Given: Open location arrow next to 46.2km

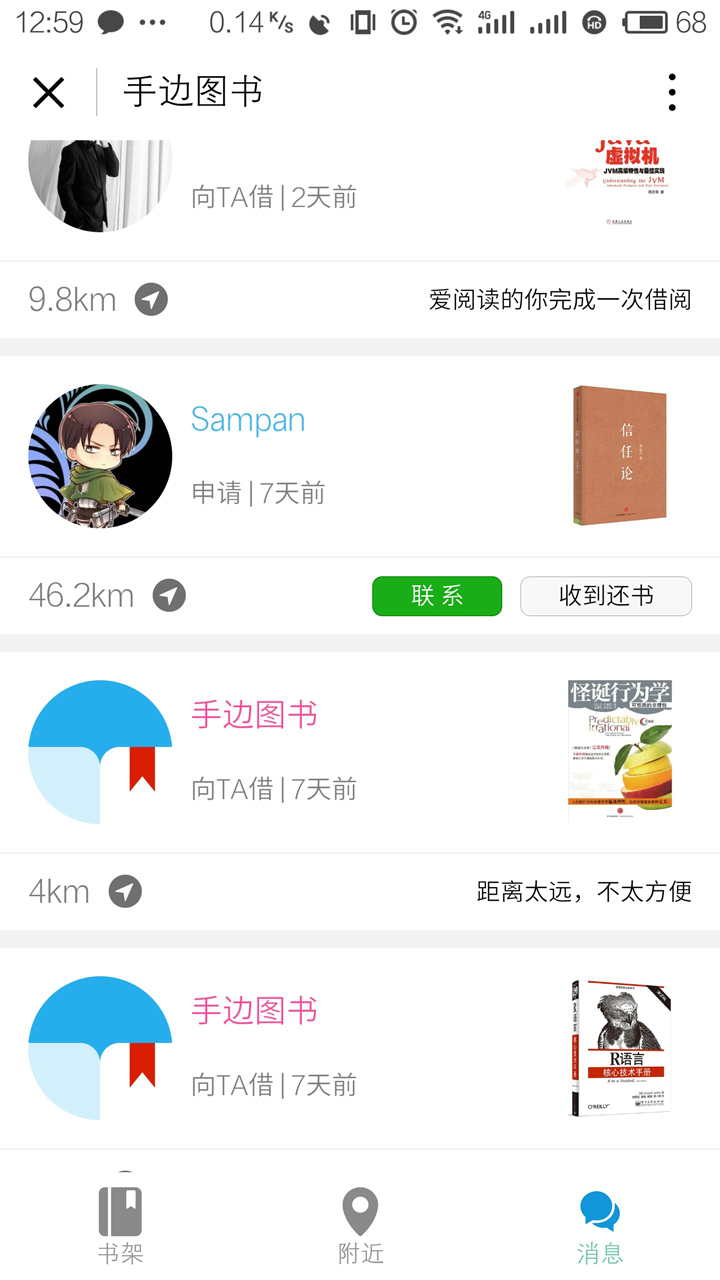Looking at the screenshot, I should (x=169, y=596).
